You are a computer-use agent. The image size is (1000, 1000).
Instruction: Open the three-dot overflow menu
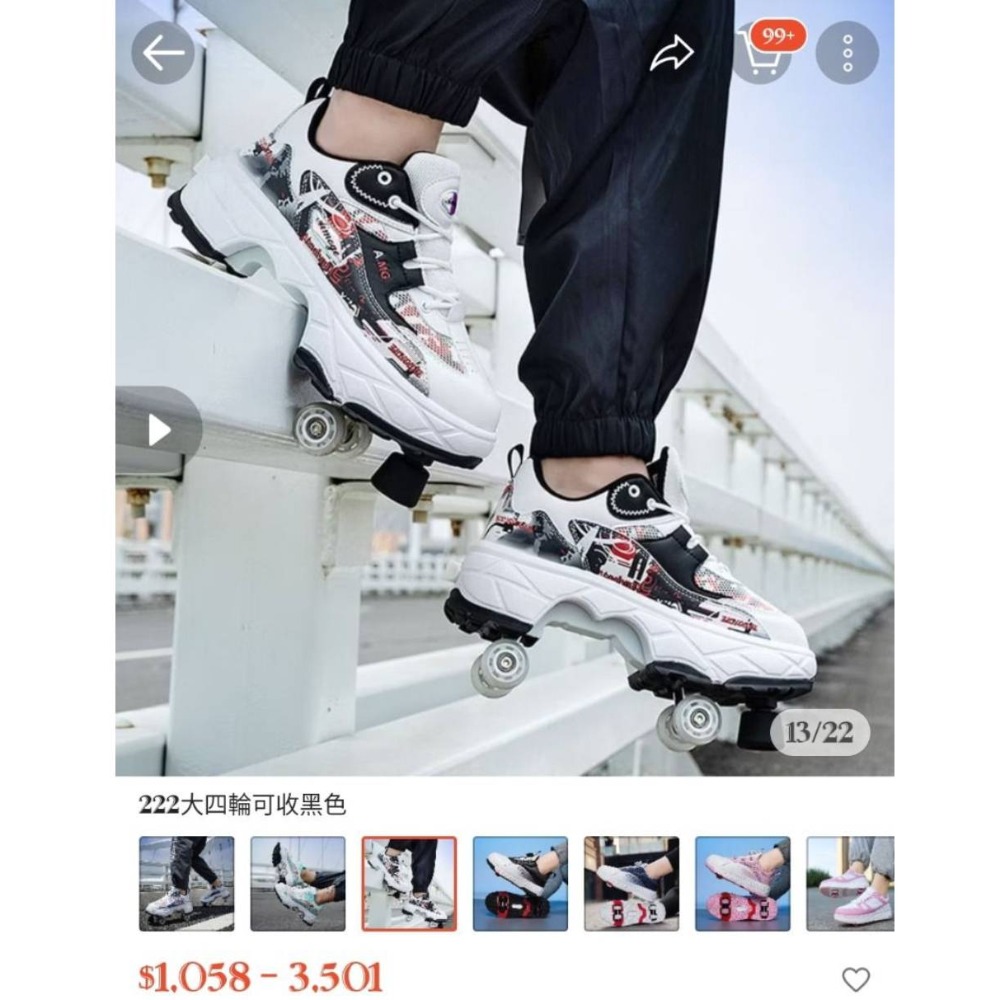[x=847, y=52]
